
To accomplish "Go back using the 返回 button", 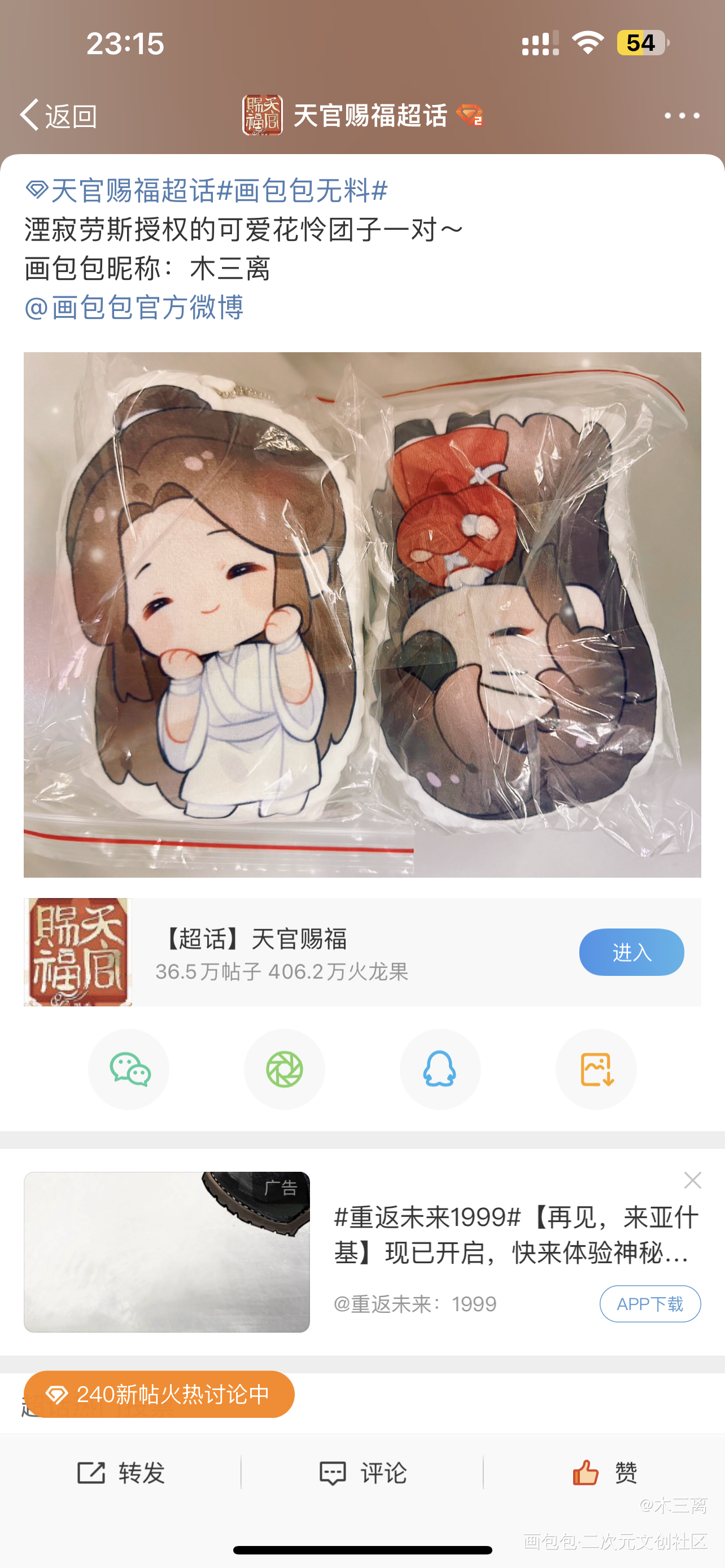I will point(59,115).
